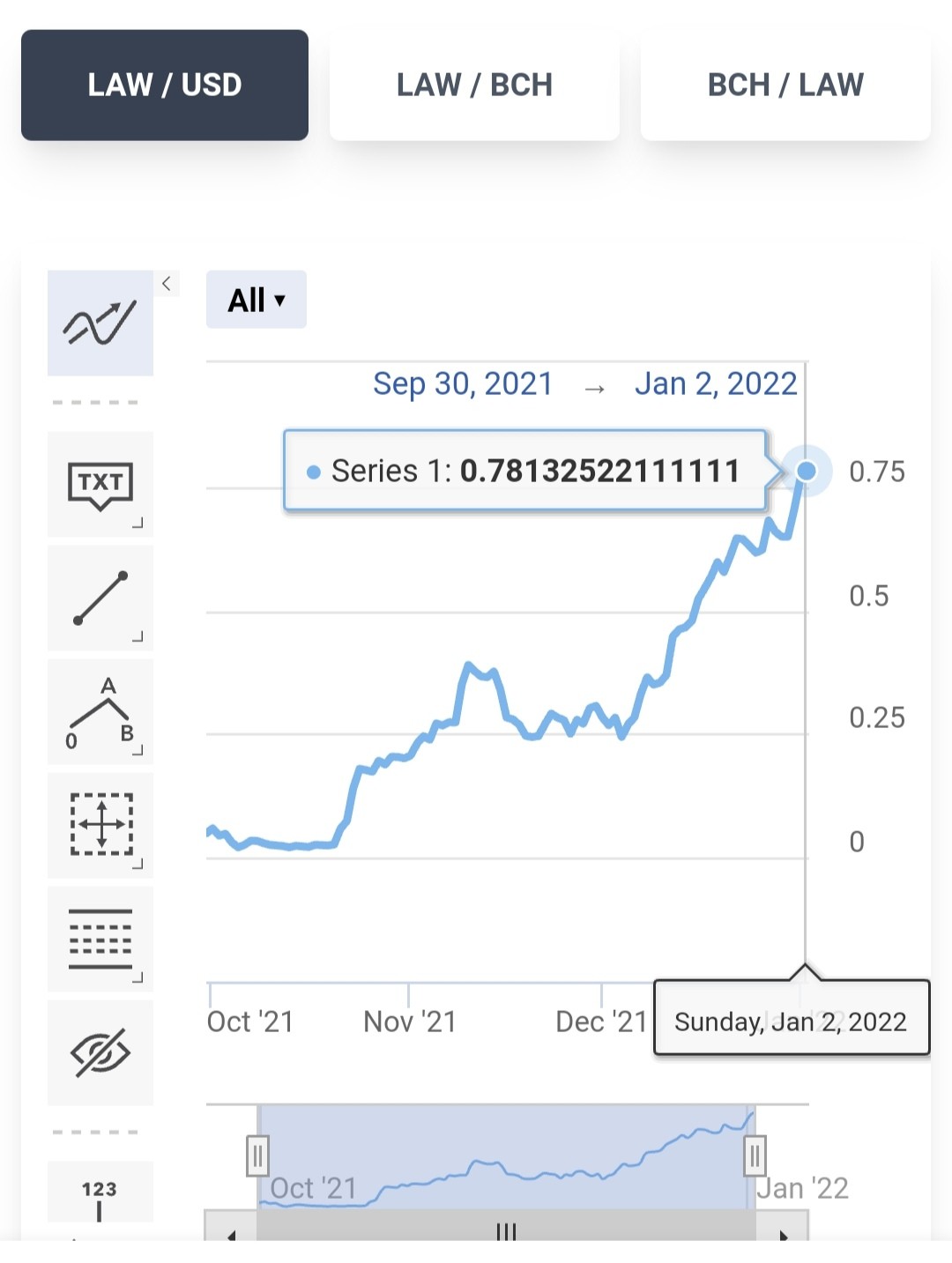
Task: Select the line drawing tool
Action: (100, 598)
